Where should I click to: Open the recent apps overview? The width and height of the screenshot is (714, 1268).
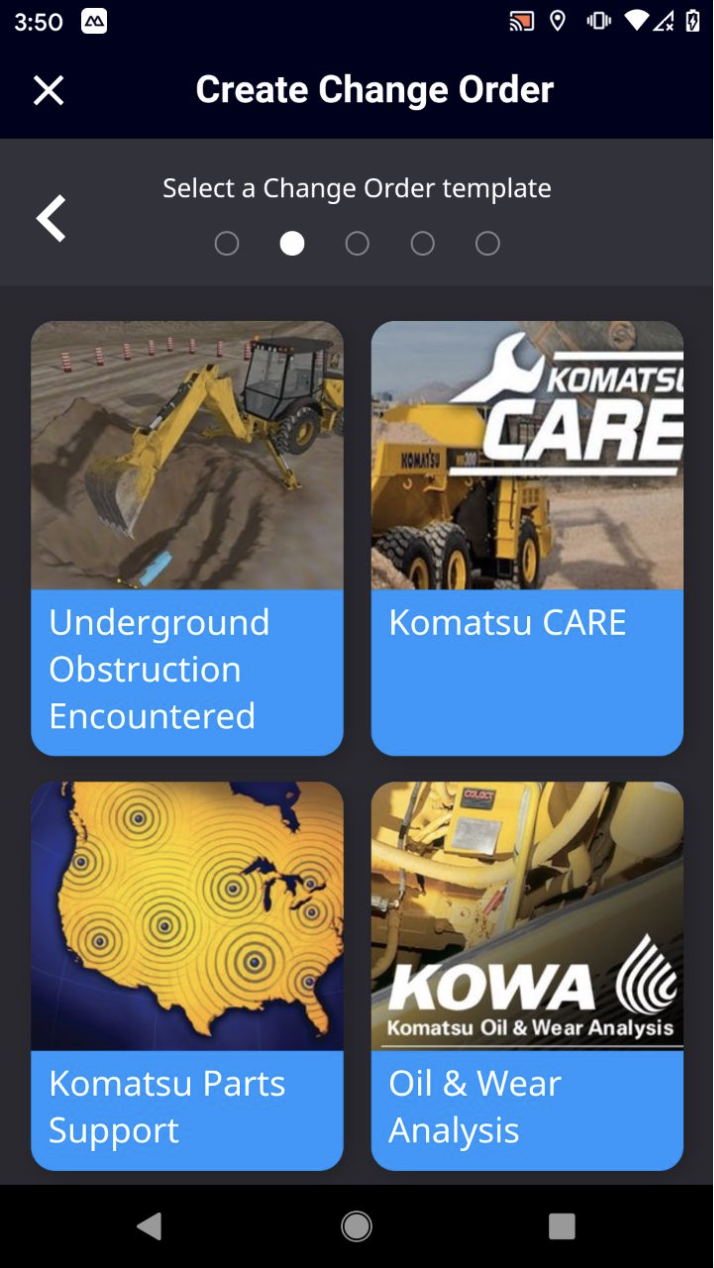(x=562, y=1226)
